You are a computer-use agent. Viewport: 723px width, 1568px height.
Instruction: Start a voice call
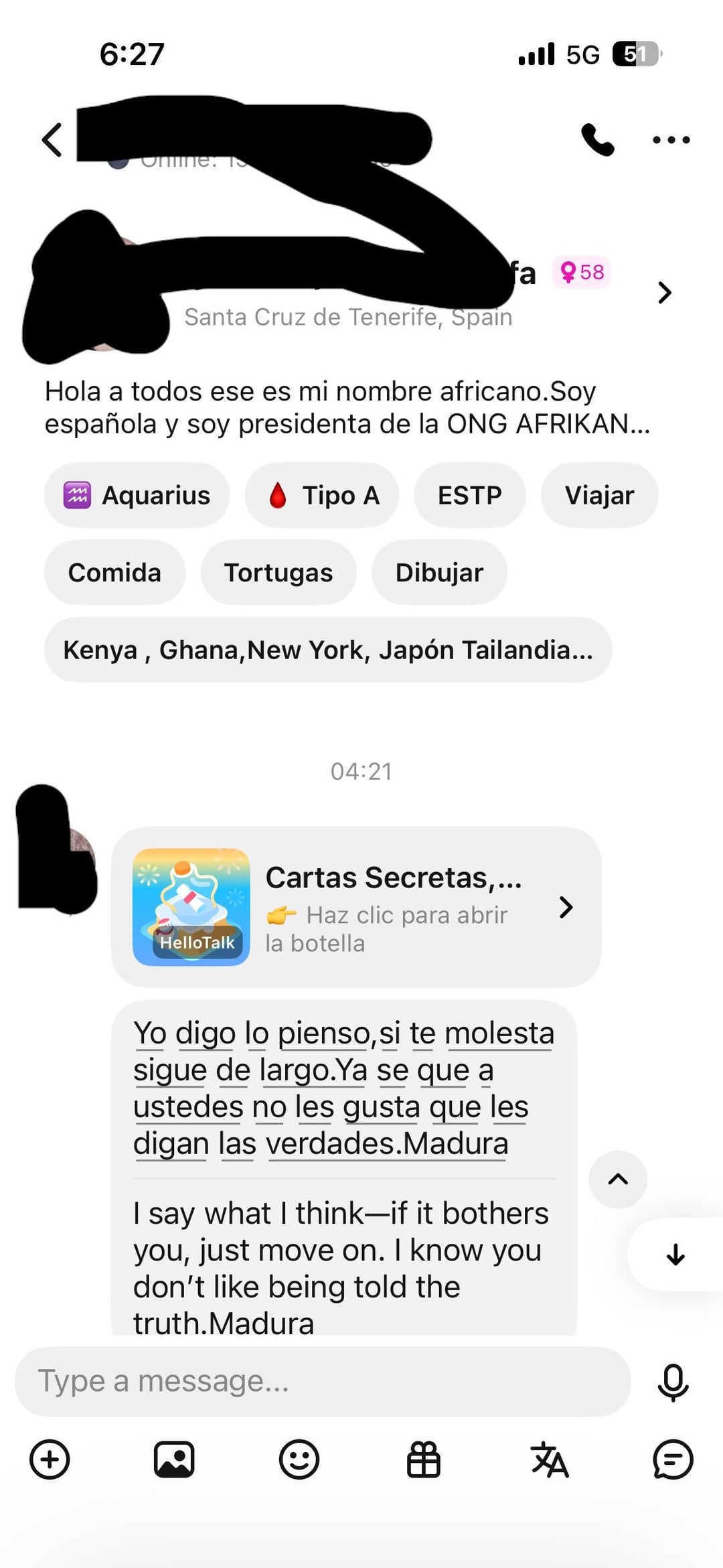(x=597, y=140)
